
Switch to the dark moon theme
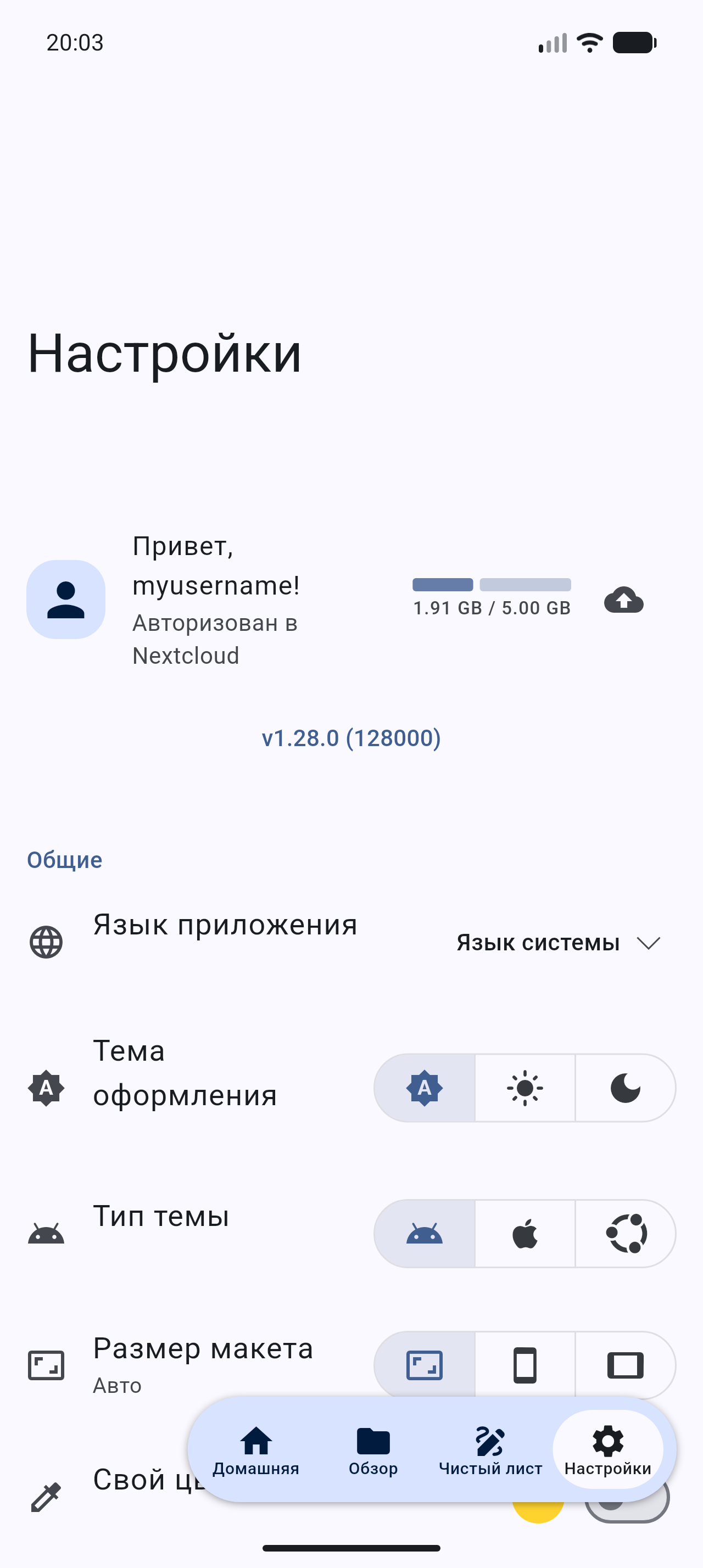tap(625, 1088)
